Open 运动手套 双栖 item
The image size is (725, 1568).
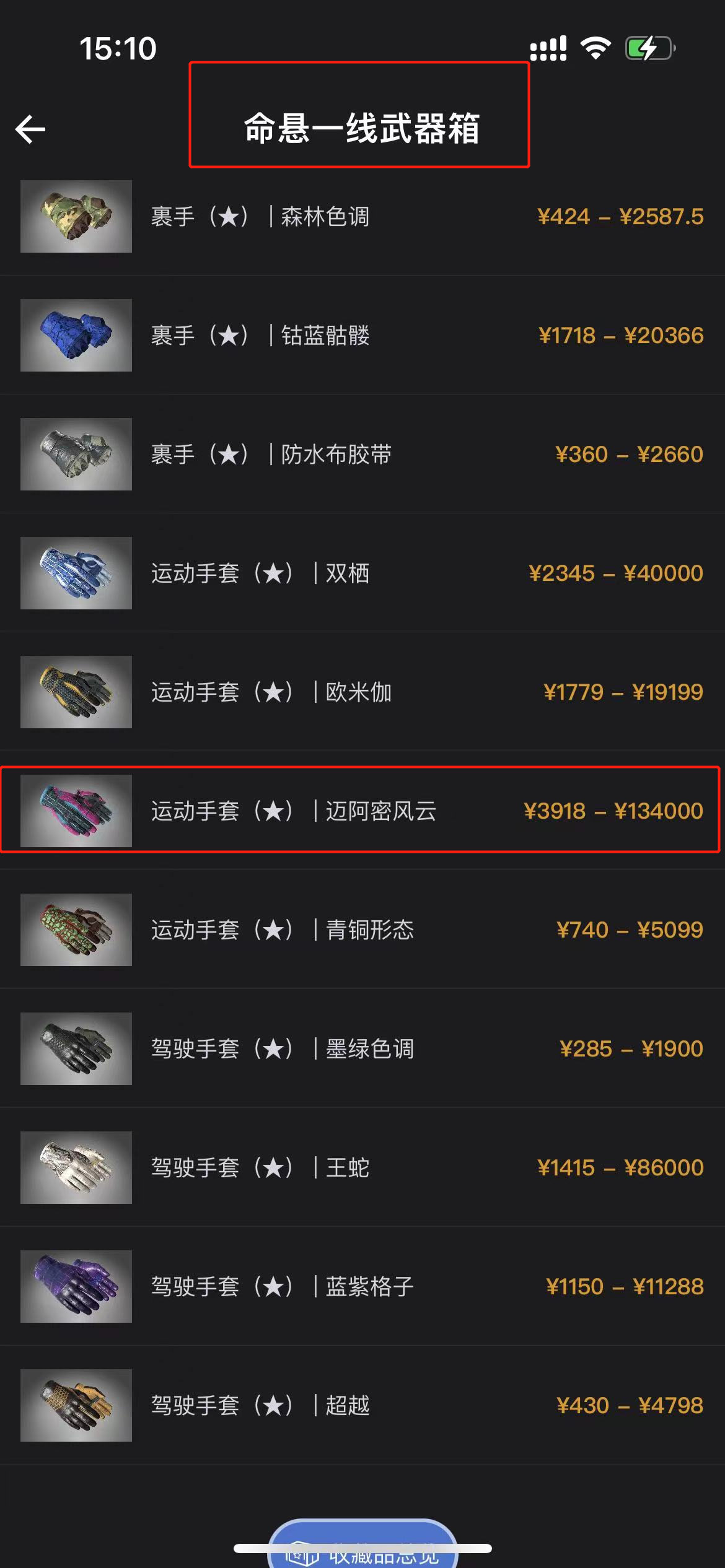pyautogui.click(x=362, y=573)
